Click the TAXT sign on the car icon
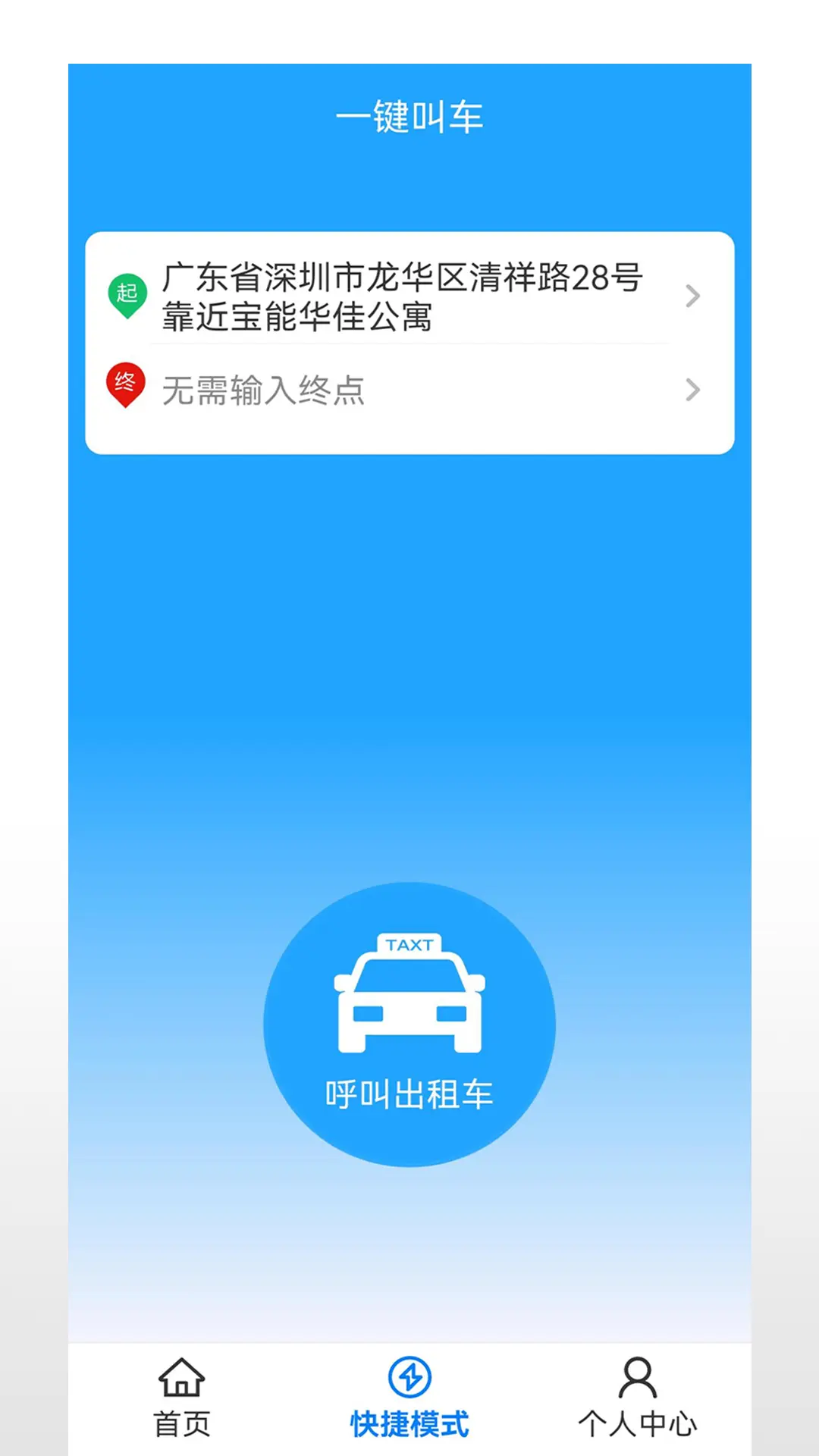The height and width of the screenshot is (1456, 819). tap(409, 943)
